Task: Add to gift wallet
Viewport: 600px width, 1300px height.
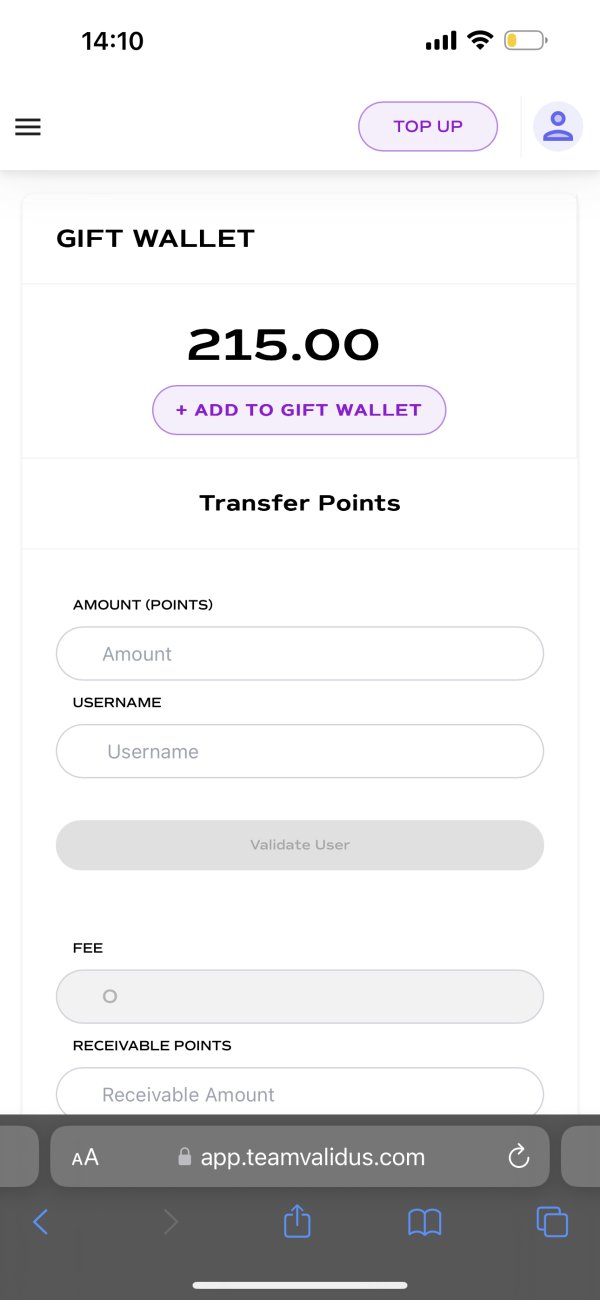Action: click(x=299, y=410)
